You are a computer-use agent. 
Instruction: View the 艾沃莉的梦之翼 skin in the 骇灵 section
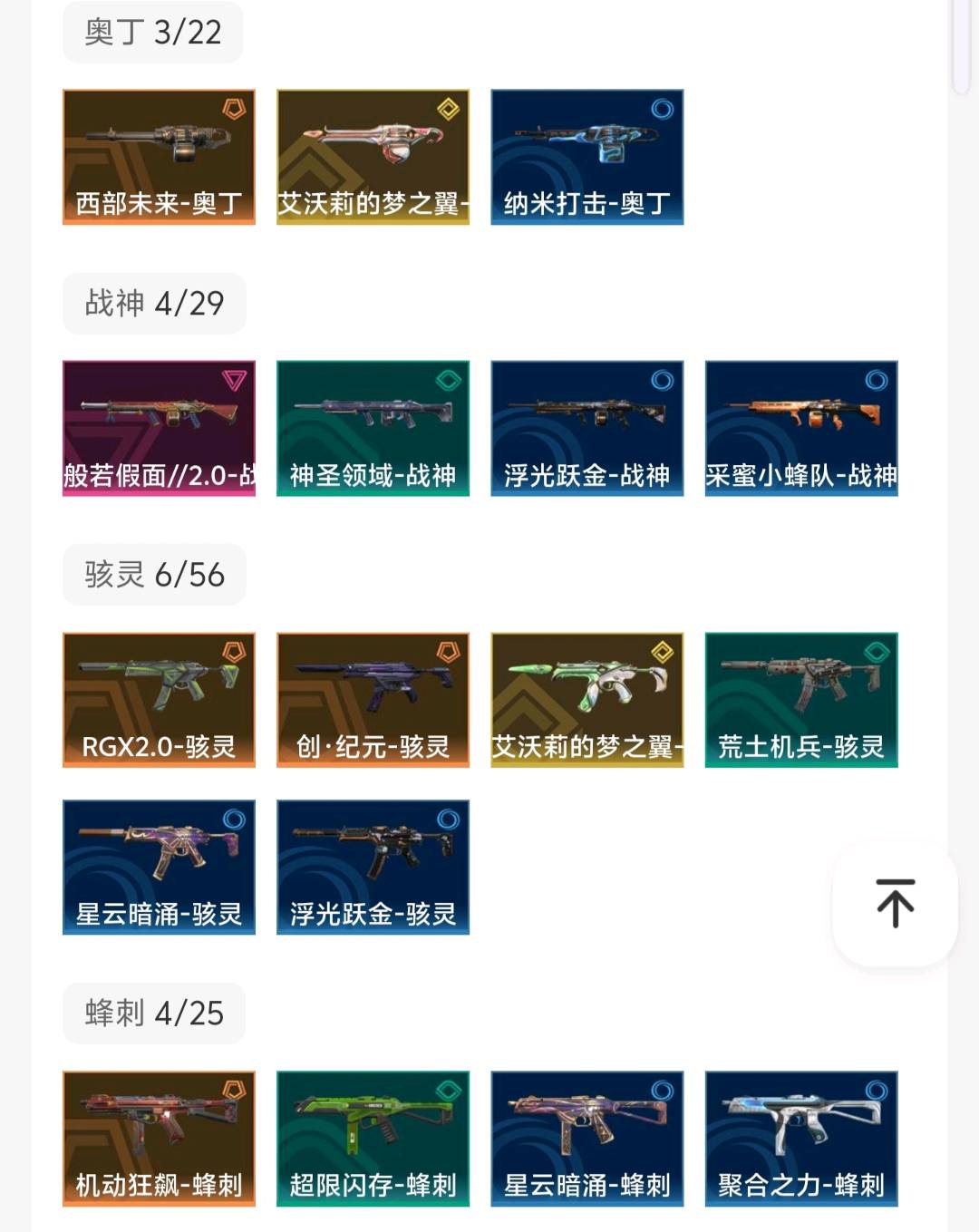tap(586, 700)
